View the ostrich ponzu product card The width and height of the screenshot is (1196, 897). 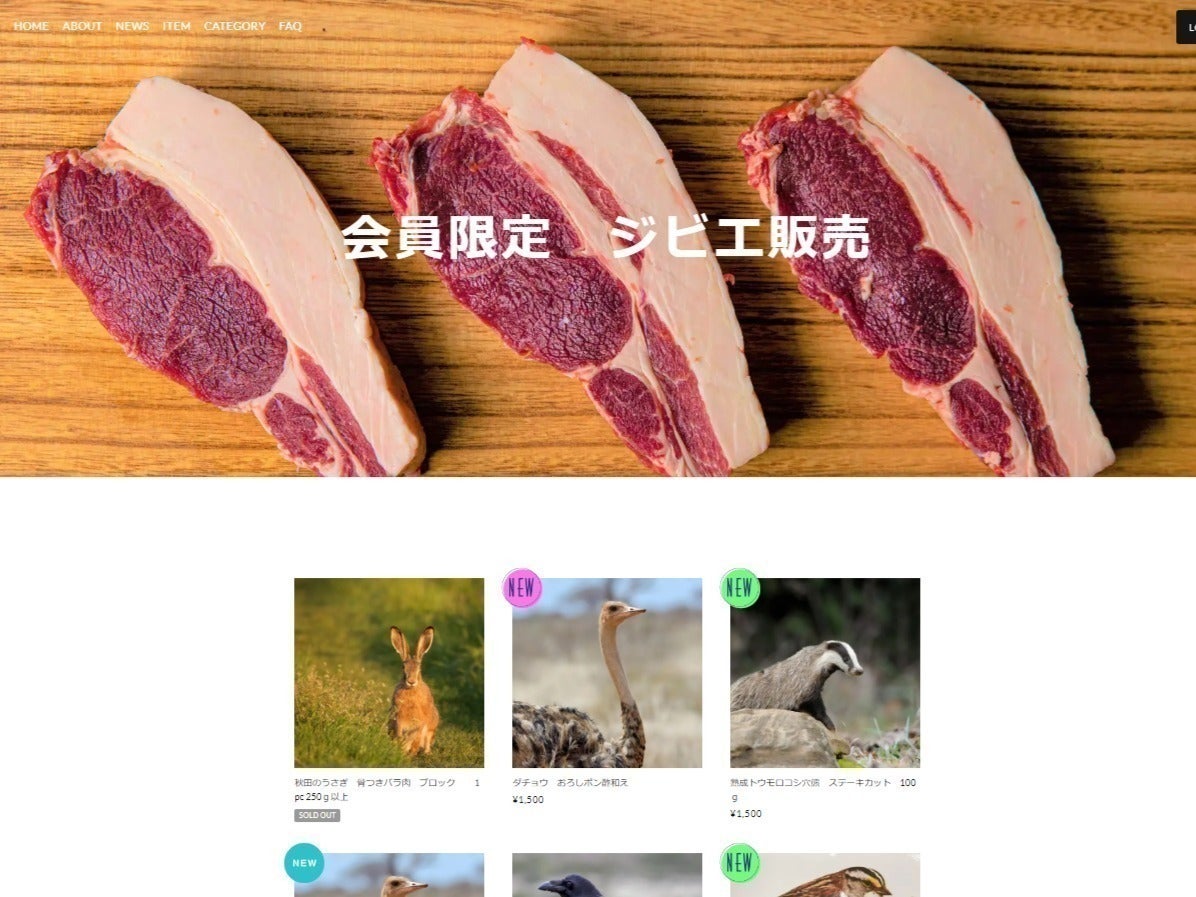pos(607,673)
